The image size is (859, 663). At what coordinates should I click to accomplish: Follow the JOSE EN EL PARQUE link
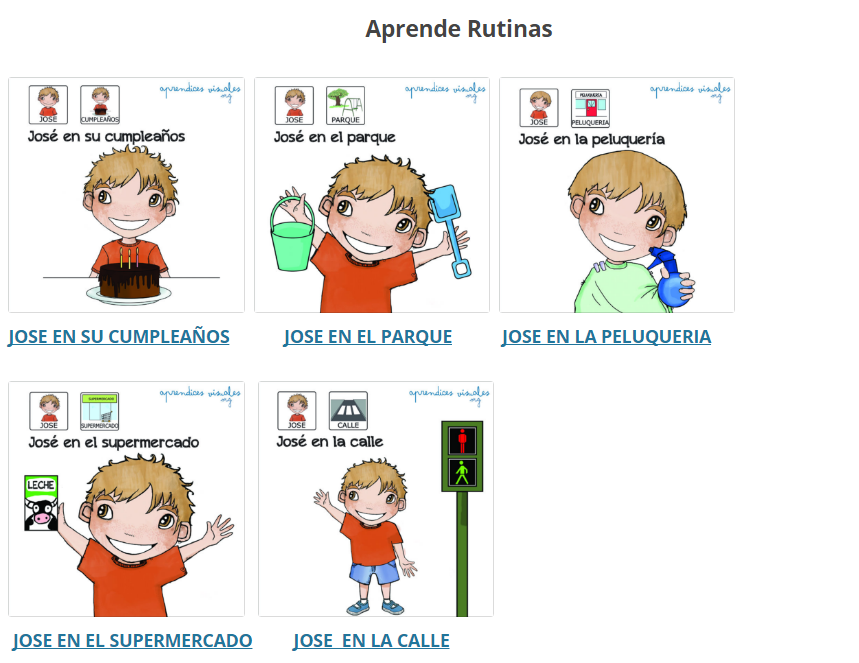pyautogui.click(x=368, y=337)
